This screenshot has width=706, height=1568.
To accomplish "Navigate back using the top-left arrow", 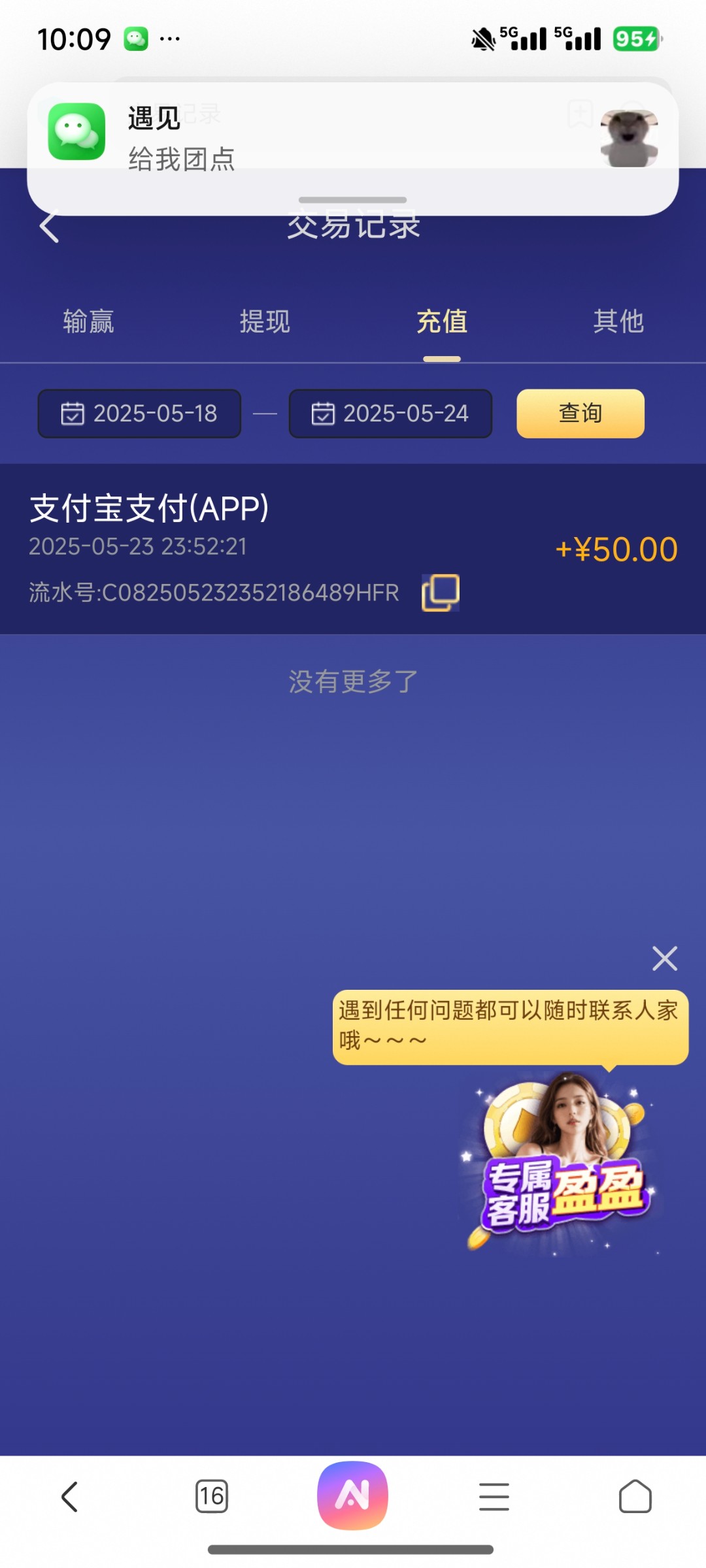I will pyautogui.click(x=48, y=224).
